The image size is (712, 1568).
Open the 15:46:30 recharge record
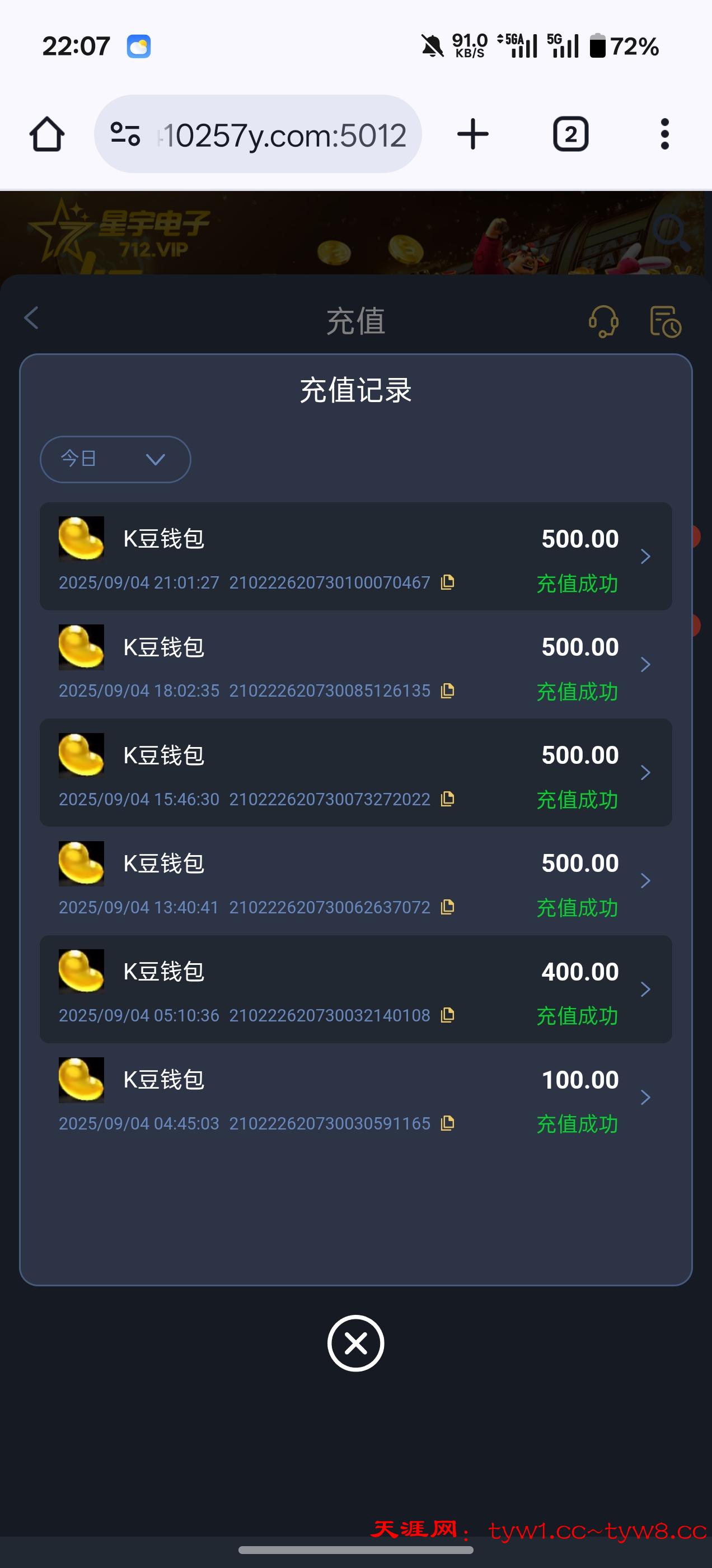[x=355, y=772]
